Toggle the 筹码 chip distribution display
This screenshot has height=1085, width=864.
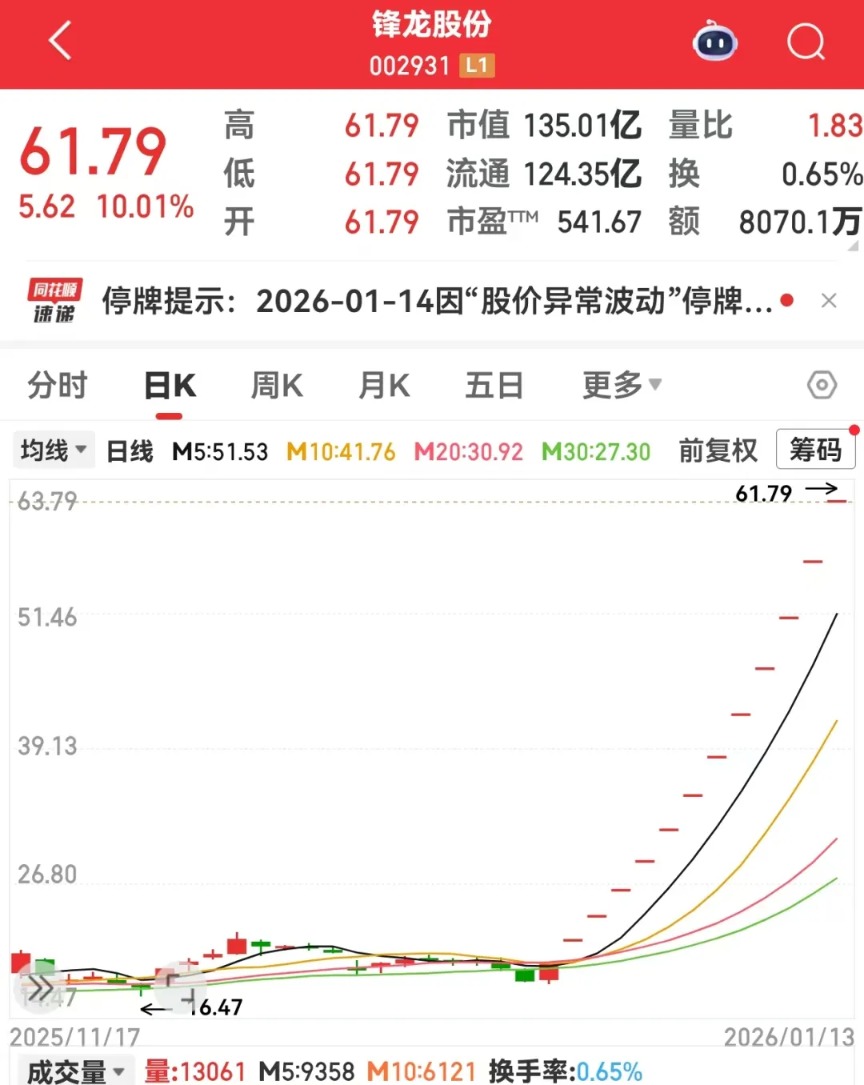[815, 450]
